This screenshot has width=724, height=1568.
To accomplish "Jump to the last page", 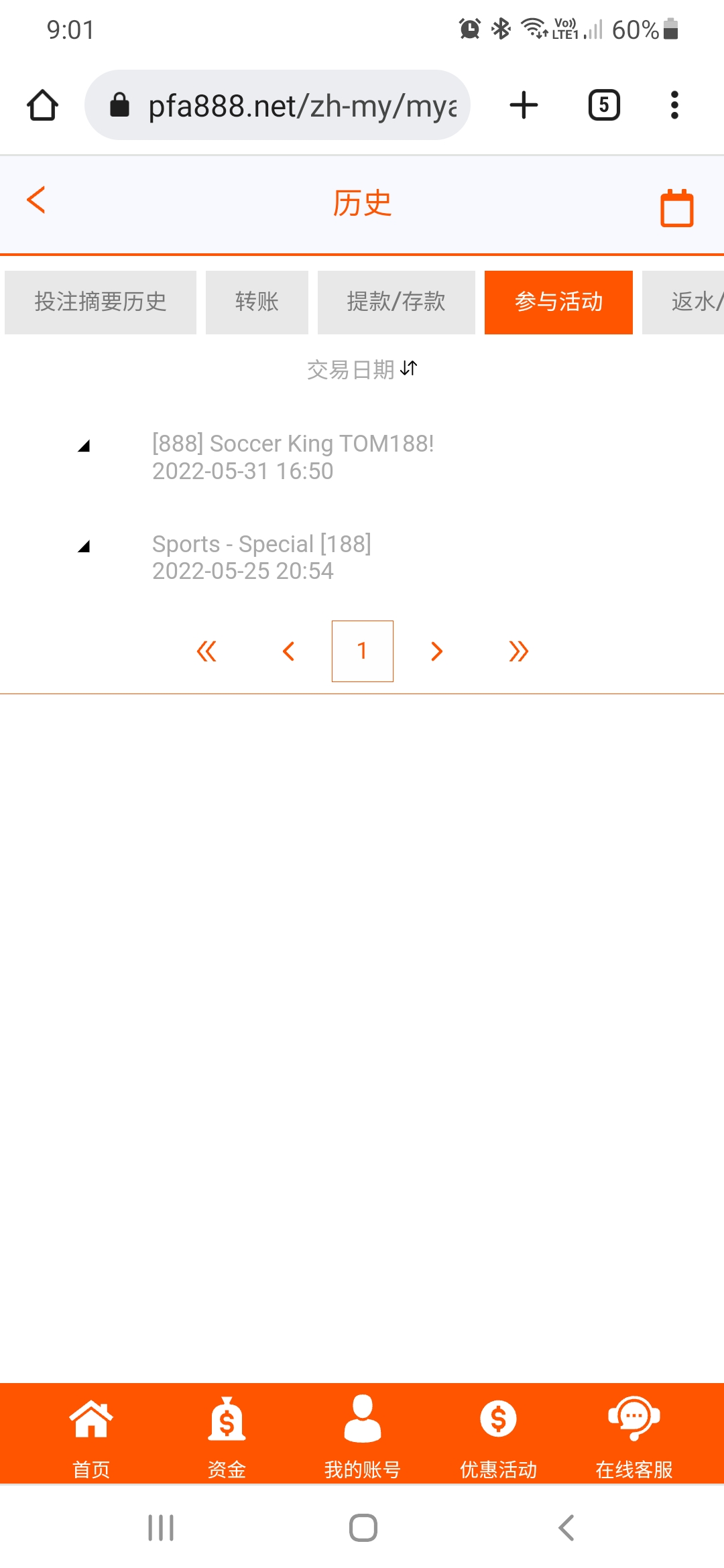I will point(518,651).
